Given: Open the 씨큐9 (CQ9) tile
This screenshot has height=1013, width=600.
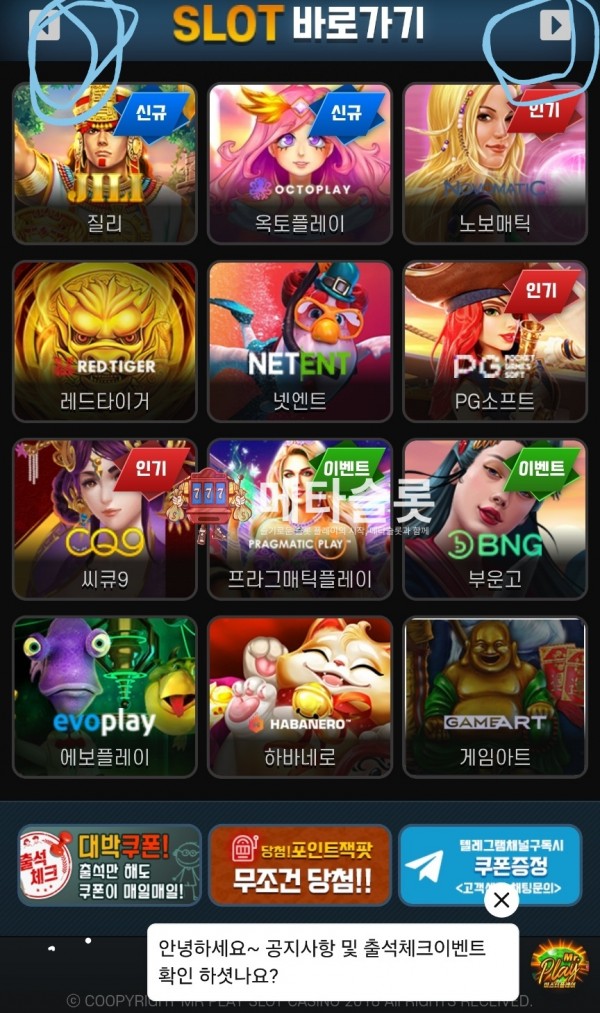Looking at the screenshot, I should pyautogui.click(x=104, y=520).
